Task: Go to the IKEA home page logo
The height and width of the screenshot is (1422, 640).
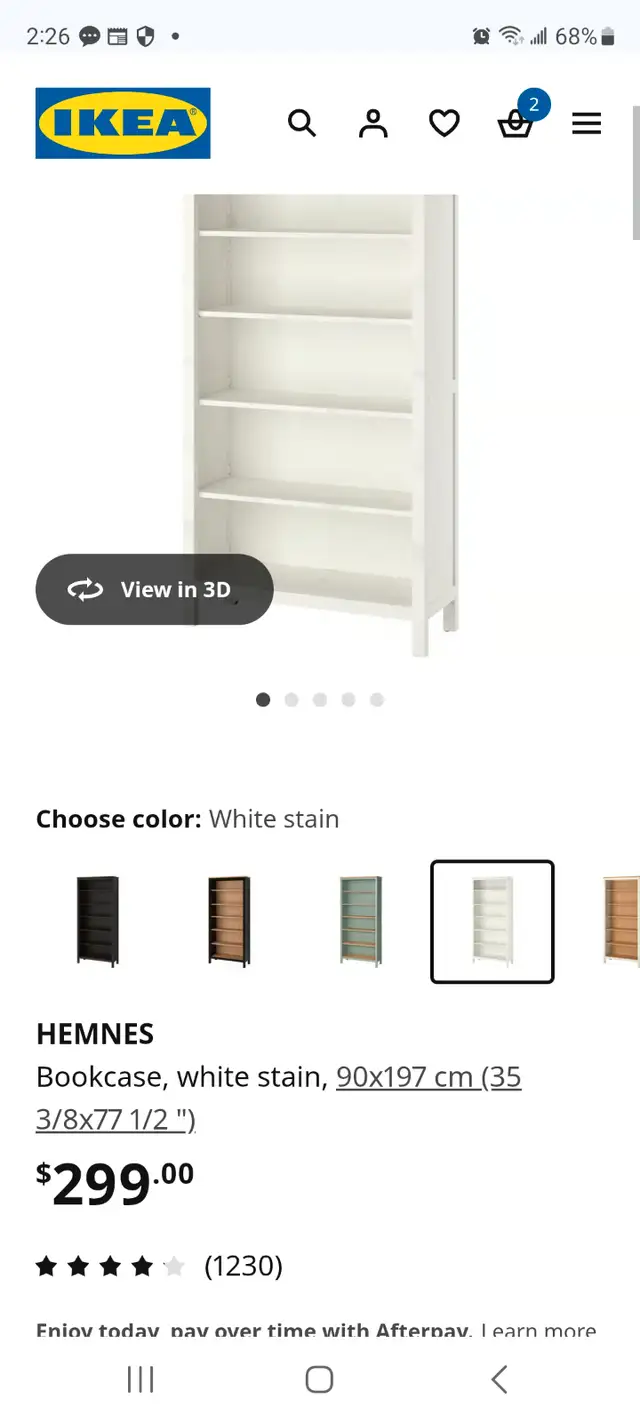Action: tap(123, 123)
